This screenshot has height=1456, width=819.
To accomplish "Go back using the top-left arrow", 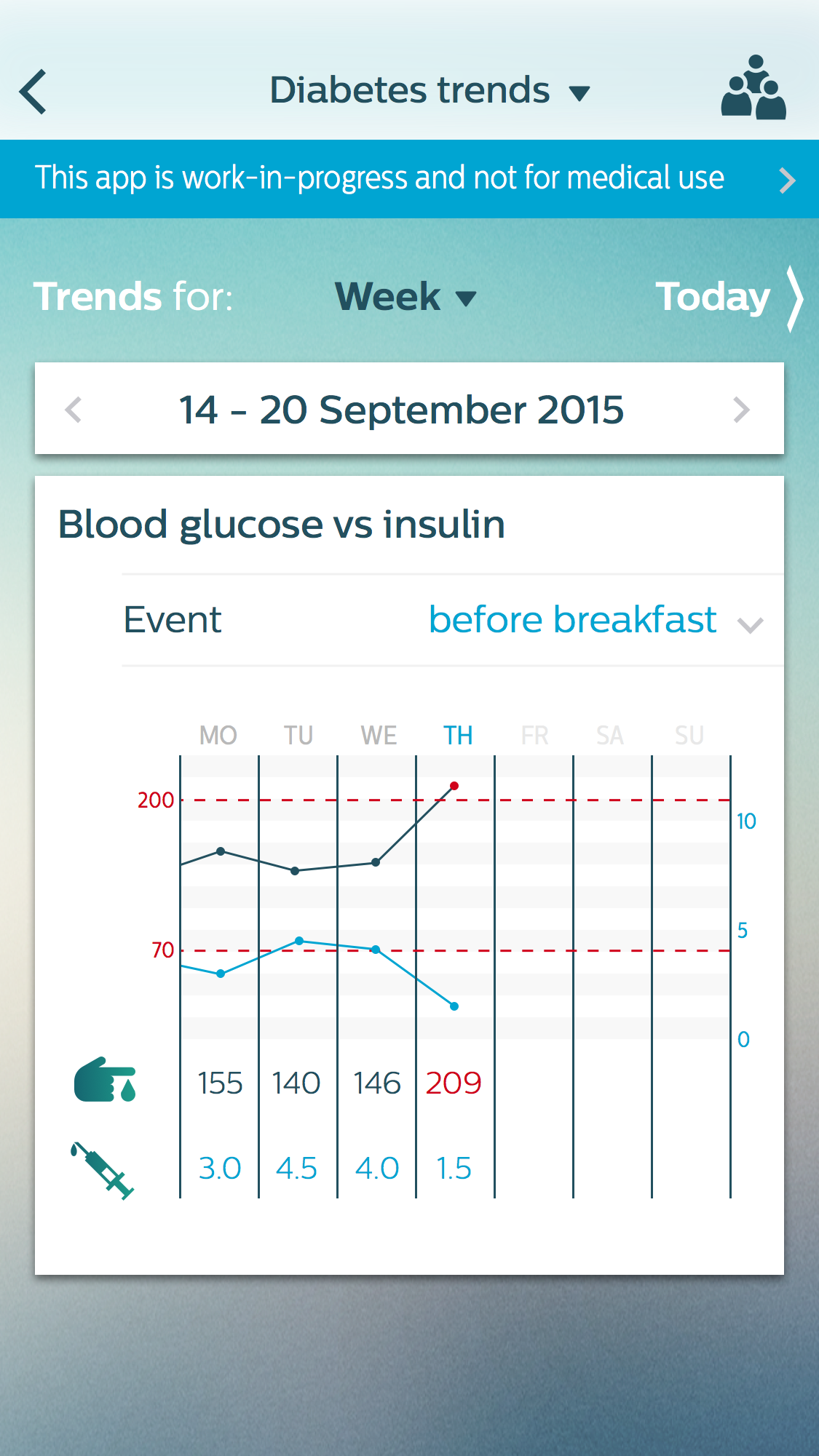I will coord(33,92).
